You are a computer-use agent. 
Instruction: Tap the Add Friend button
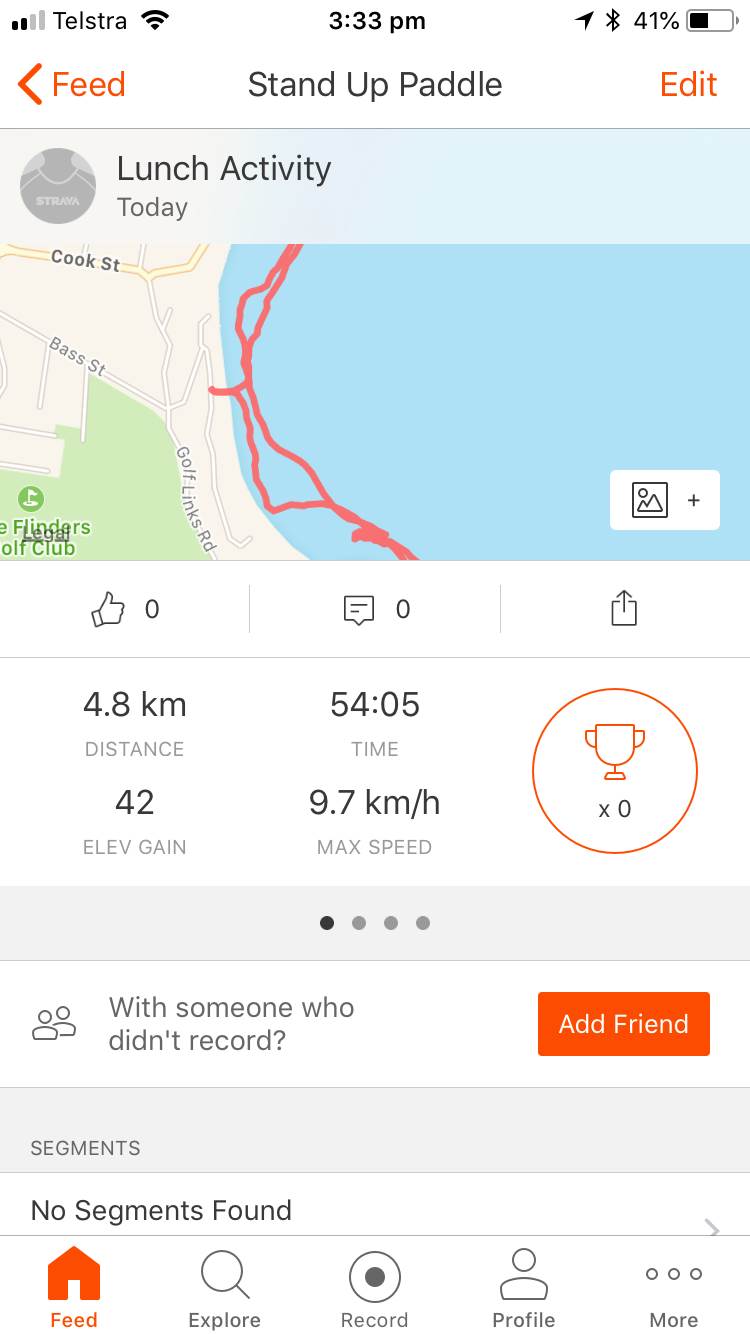623,1024
